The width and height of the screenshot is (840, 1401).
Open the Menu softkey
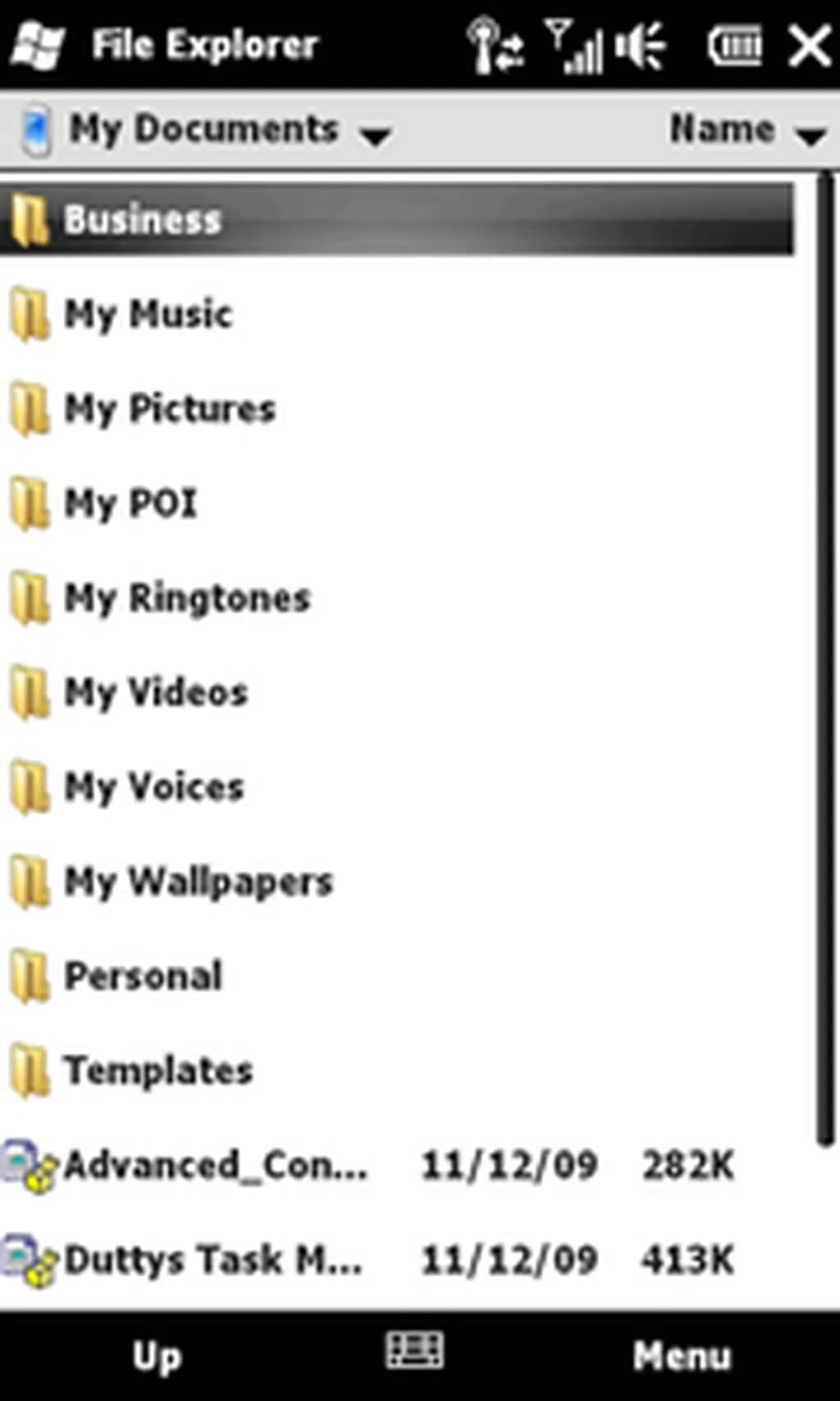pos(681,1356)
